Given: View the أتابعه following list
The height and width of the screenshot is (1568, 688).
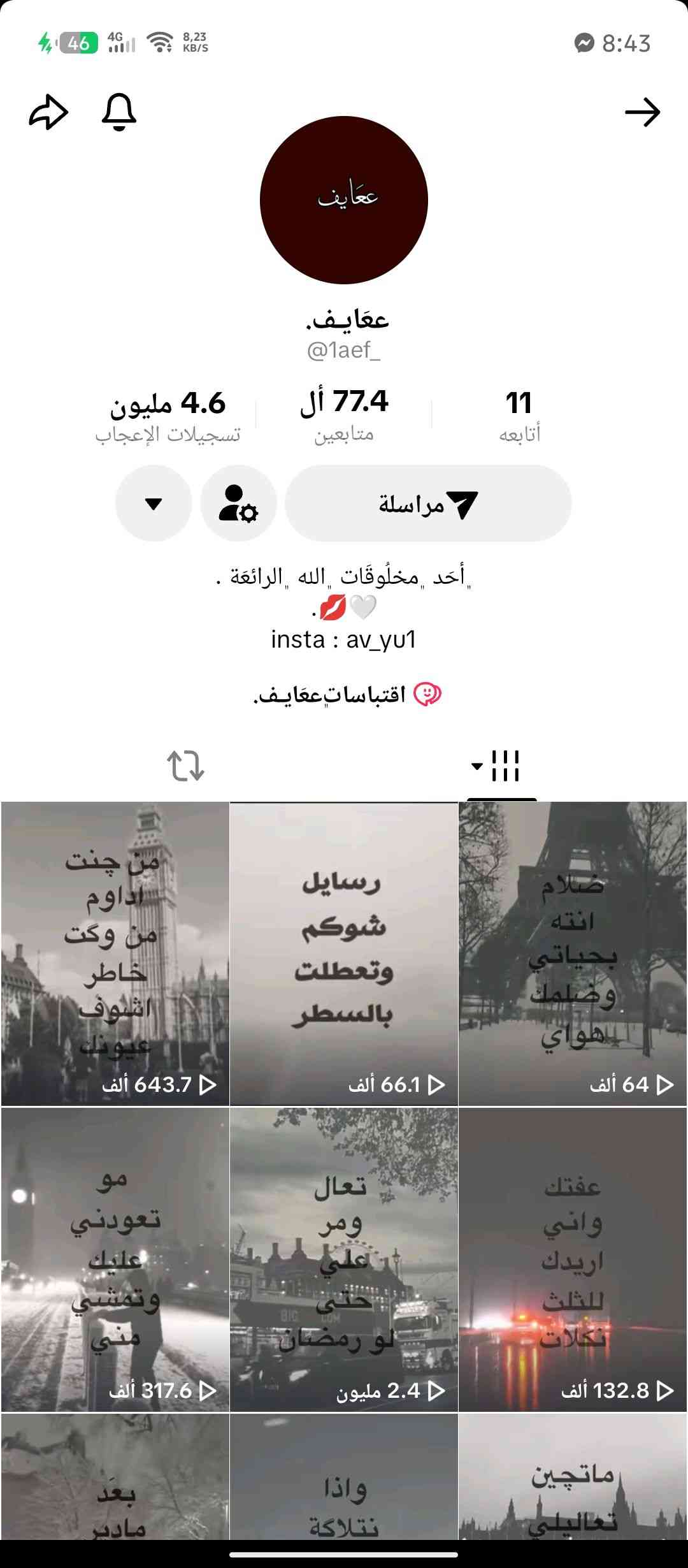Looking at the screenshot, I should pos(519,416).
